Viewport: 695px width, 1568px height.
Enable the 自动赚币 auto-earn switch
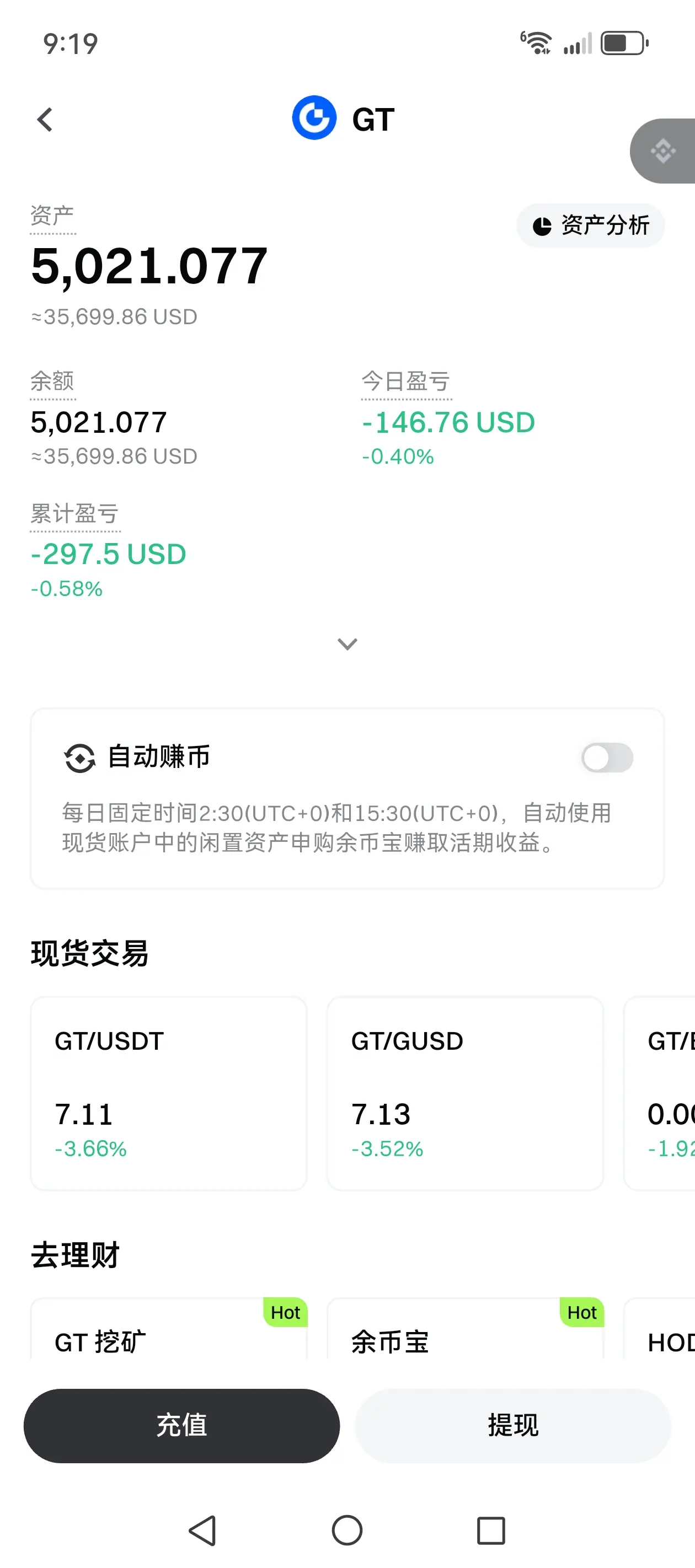(607, 758)
